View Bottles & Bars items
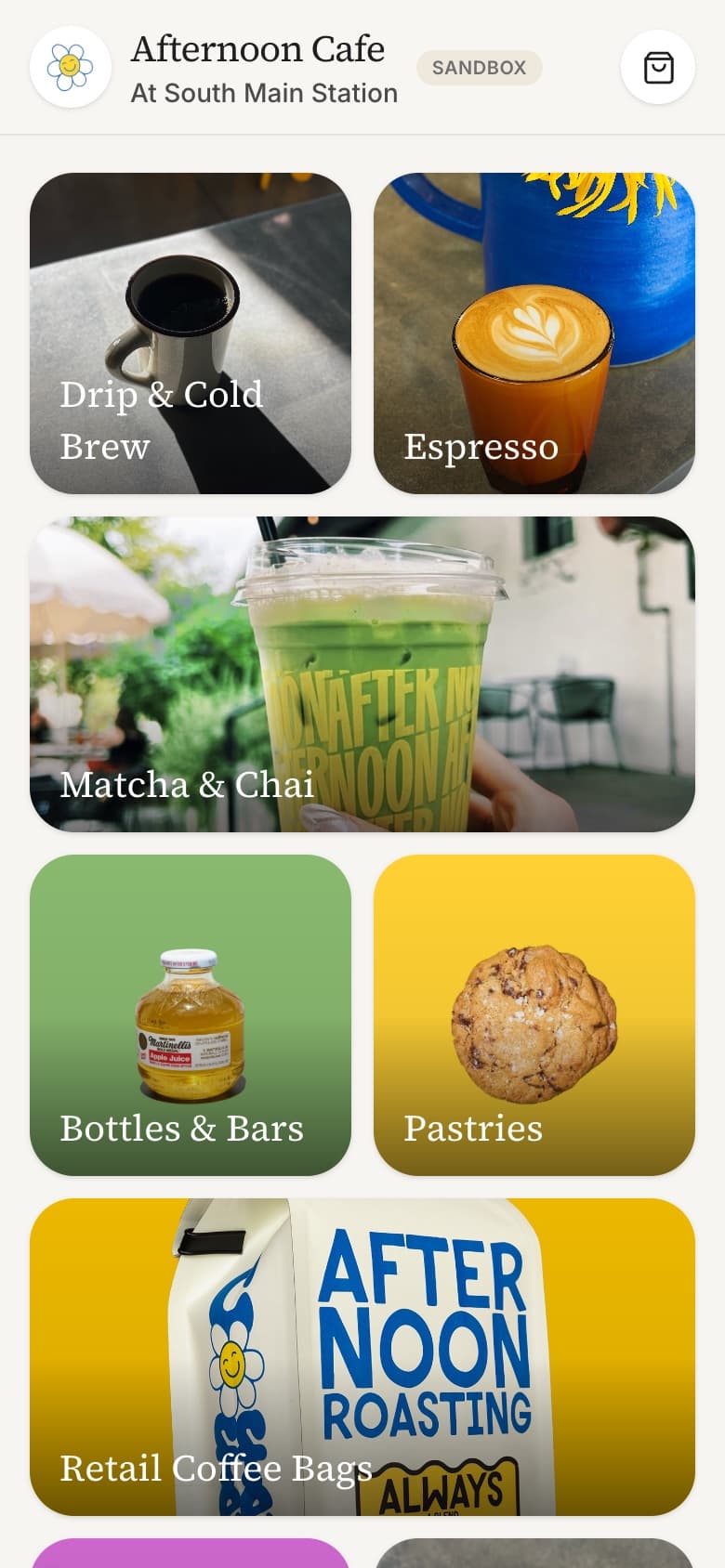The image size is (725, 1568). coord(191,1015)
